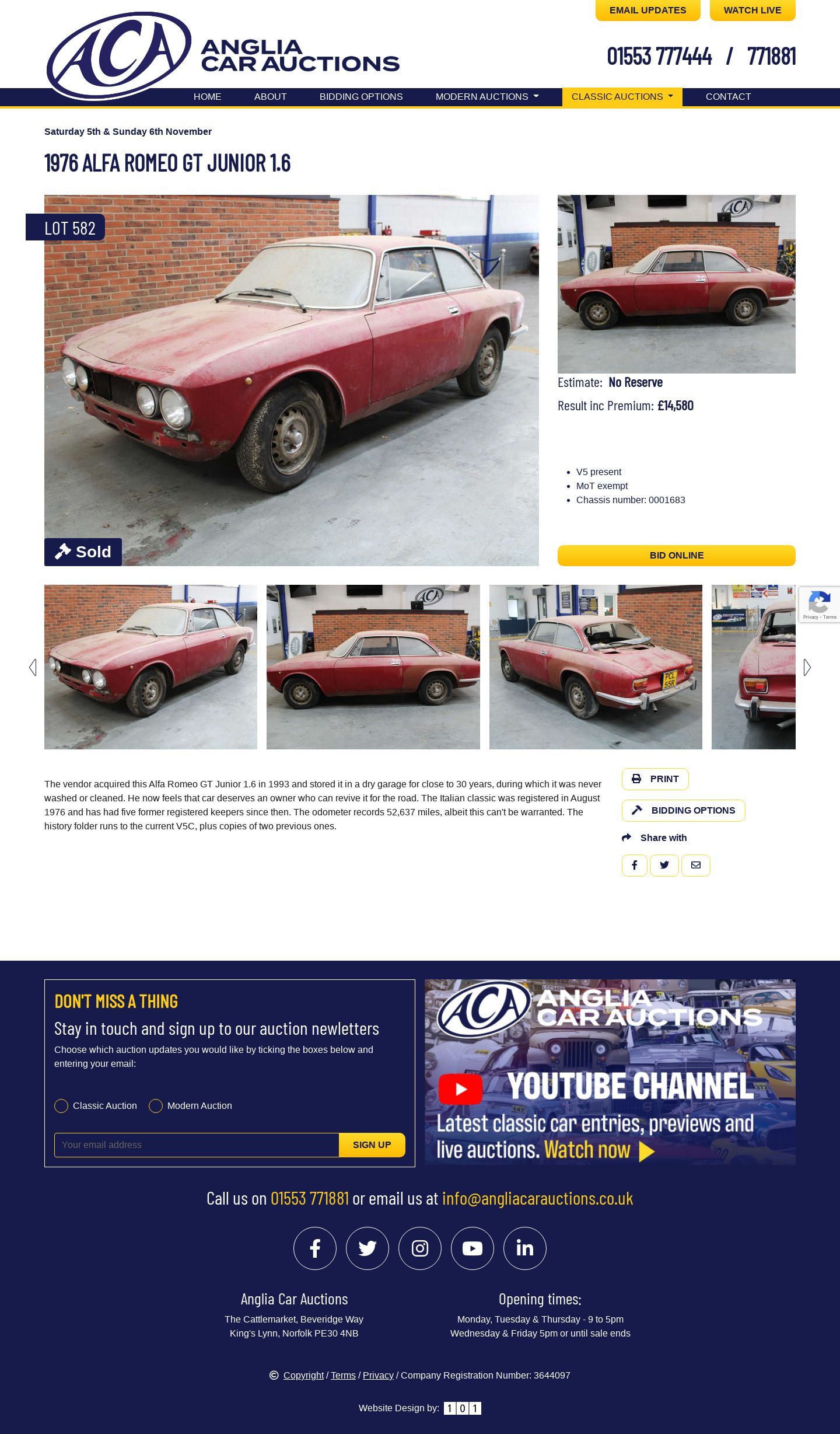Tap the Bid Online button
This screenshot has width=840, height=1434.
(x=676, y=556)
